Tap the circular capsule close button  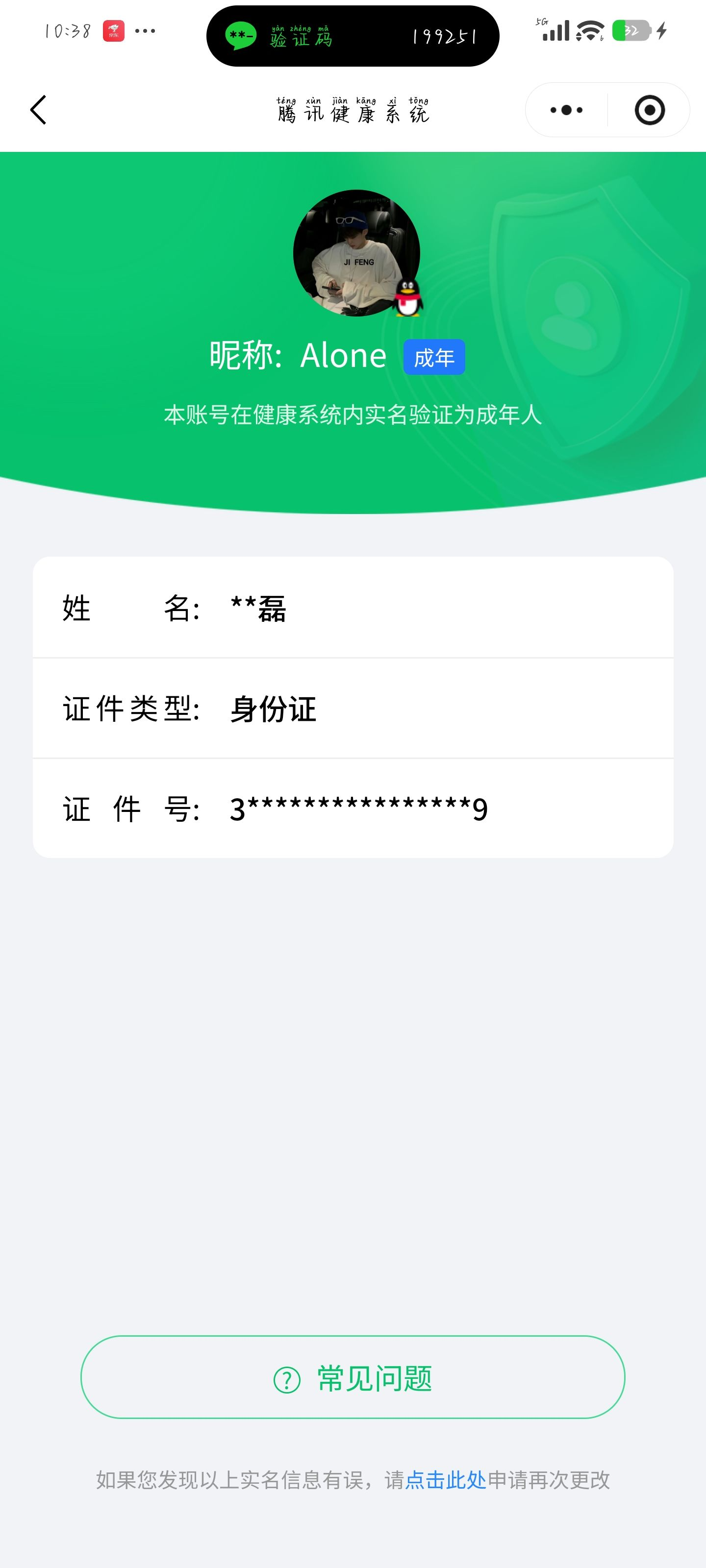pyautogui.click(x=649, y=110)
